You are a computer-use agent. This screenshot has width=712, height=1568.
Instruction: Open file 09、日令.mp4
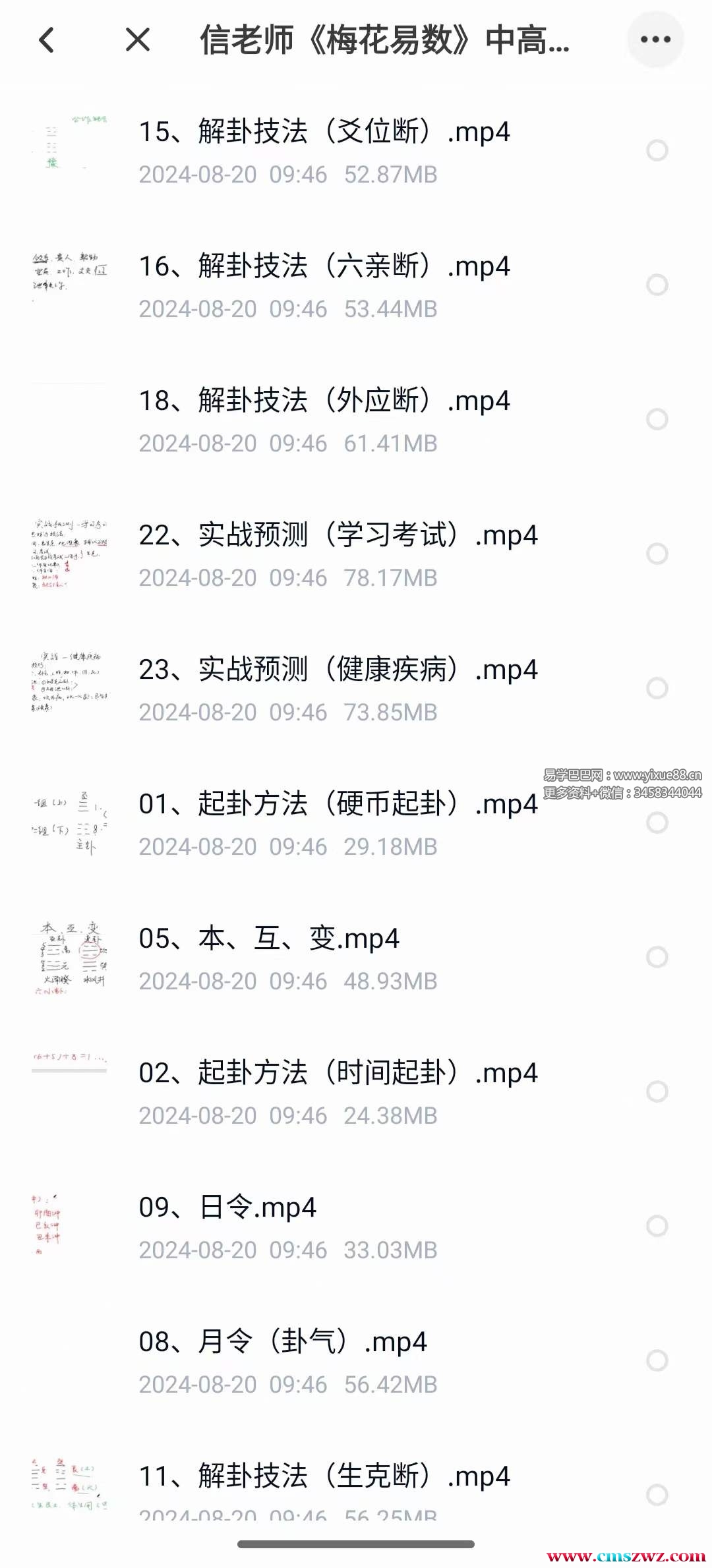click(227, 1207)
